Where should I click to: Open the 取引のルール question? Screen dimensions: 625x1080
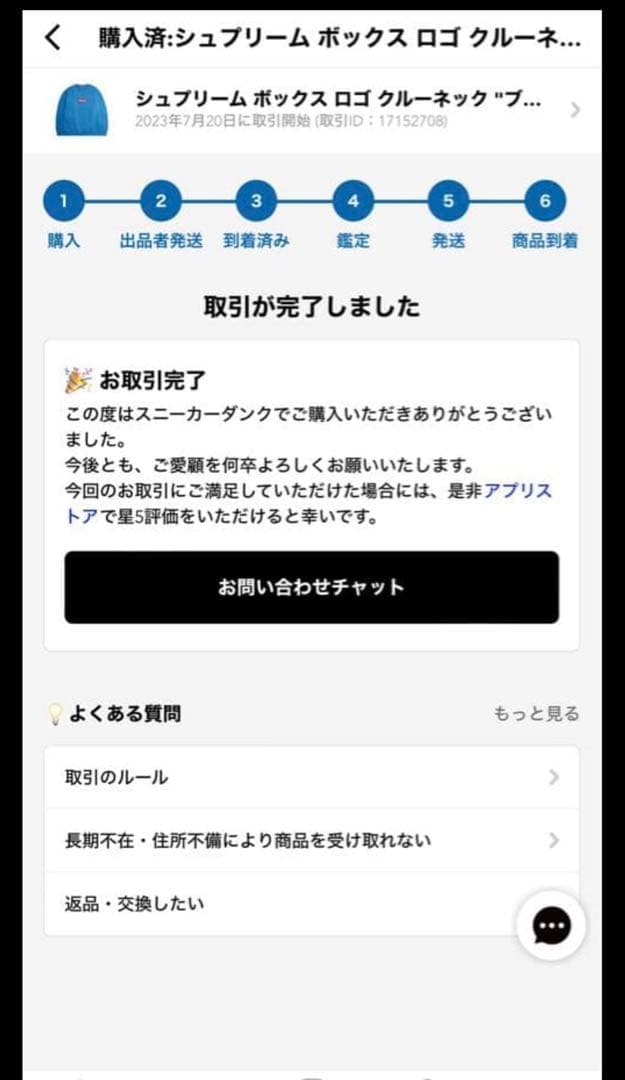311,777
